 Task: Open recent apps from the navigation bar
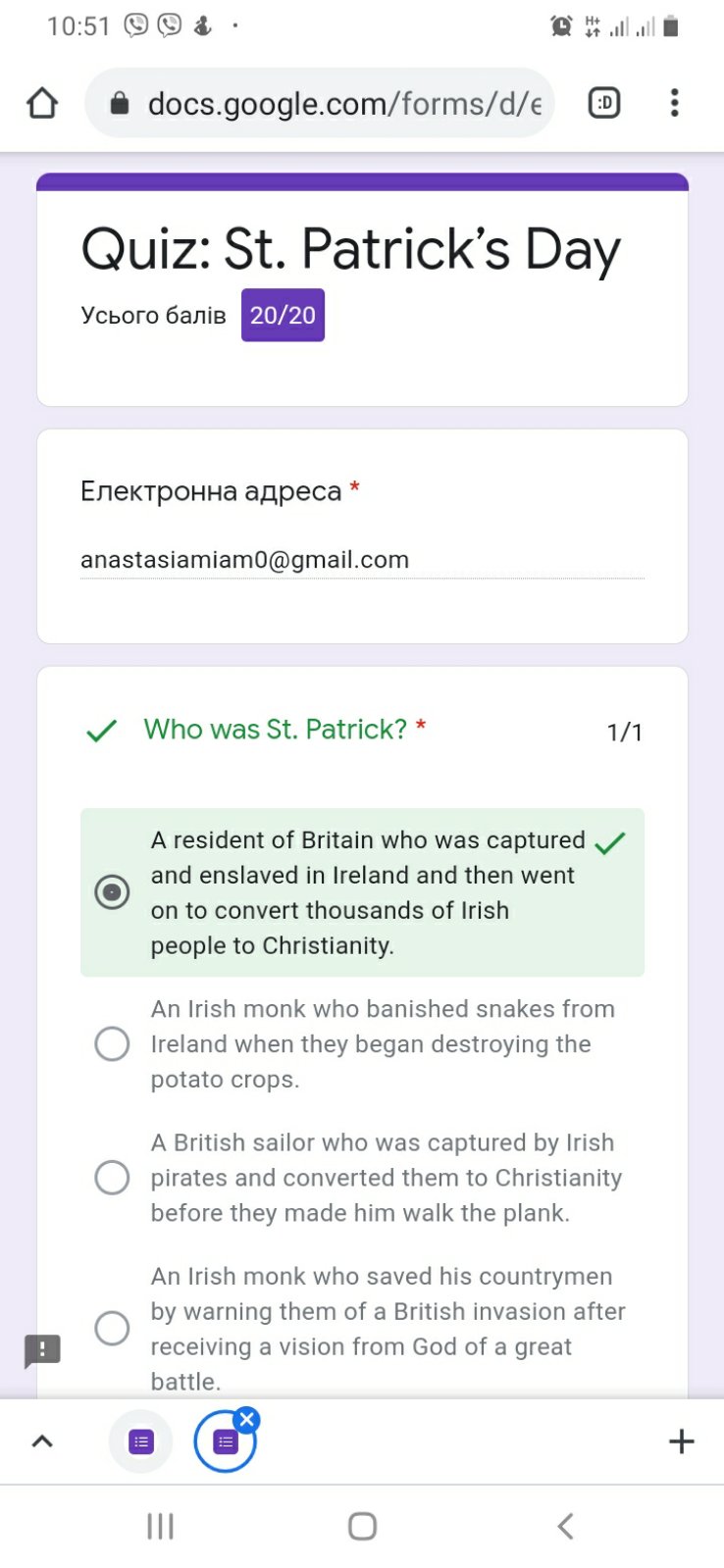click(160, 1526)
